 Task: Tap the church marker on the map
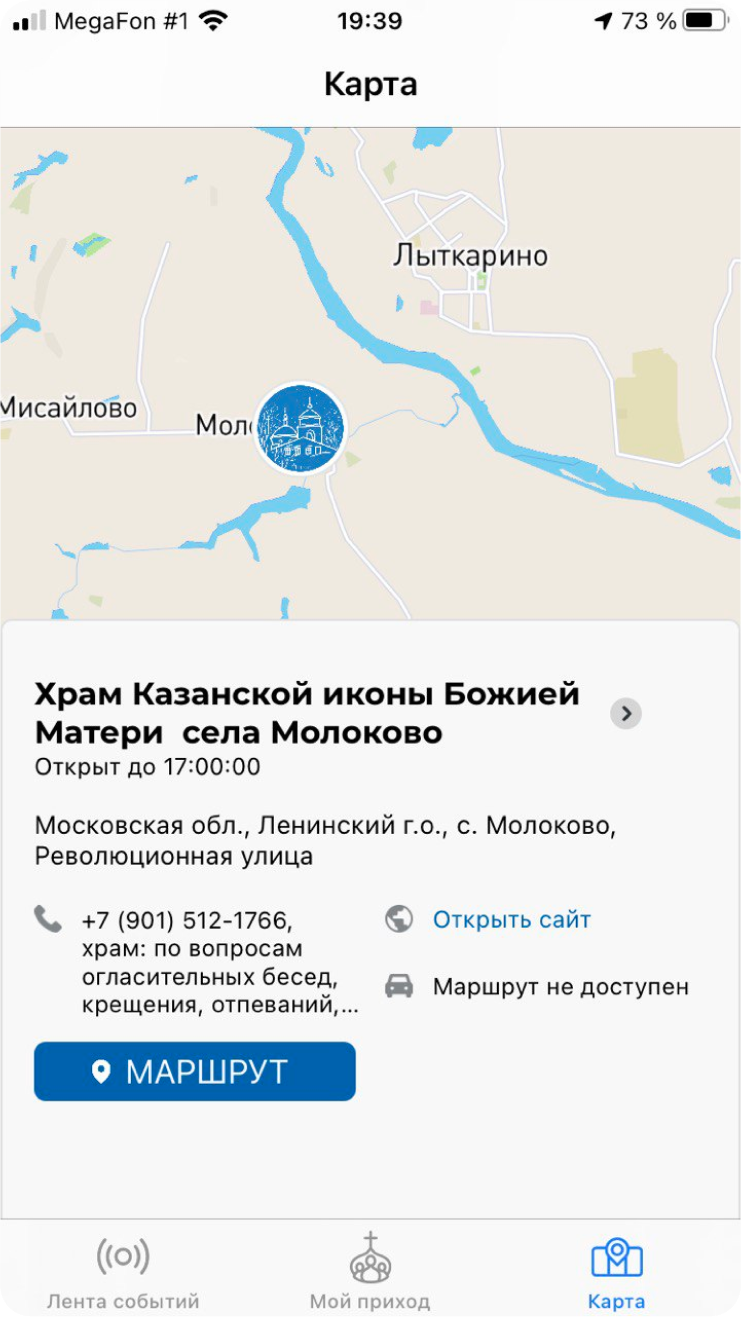coord(301,429)
